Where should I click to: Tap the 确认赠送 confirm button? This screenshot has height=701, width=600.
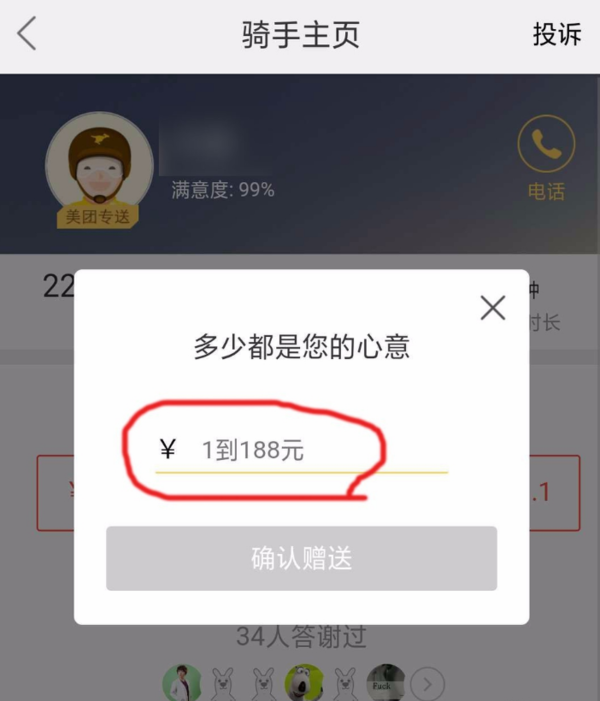301,558
